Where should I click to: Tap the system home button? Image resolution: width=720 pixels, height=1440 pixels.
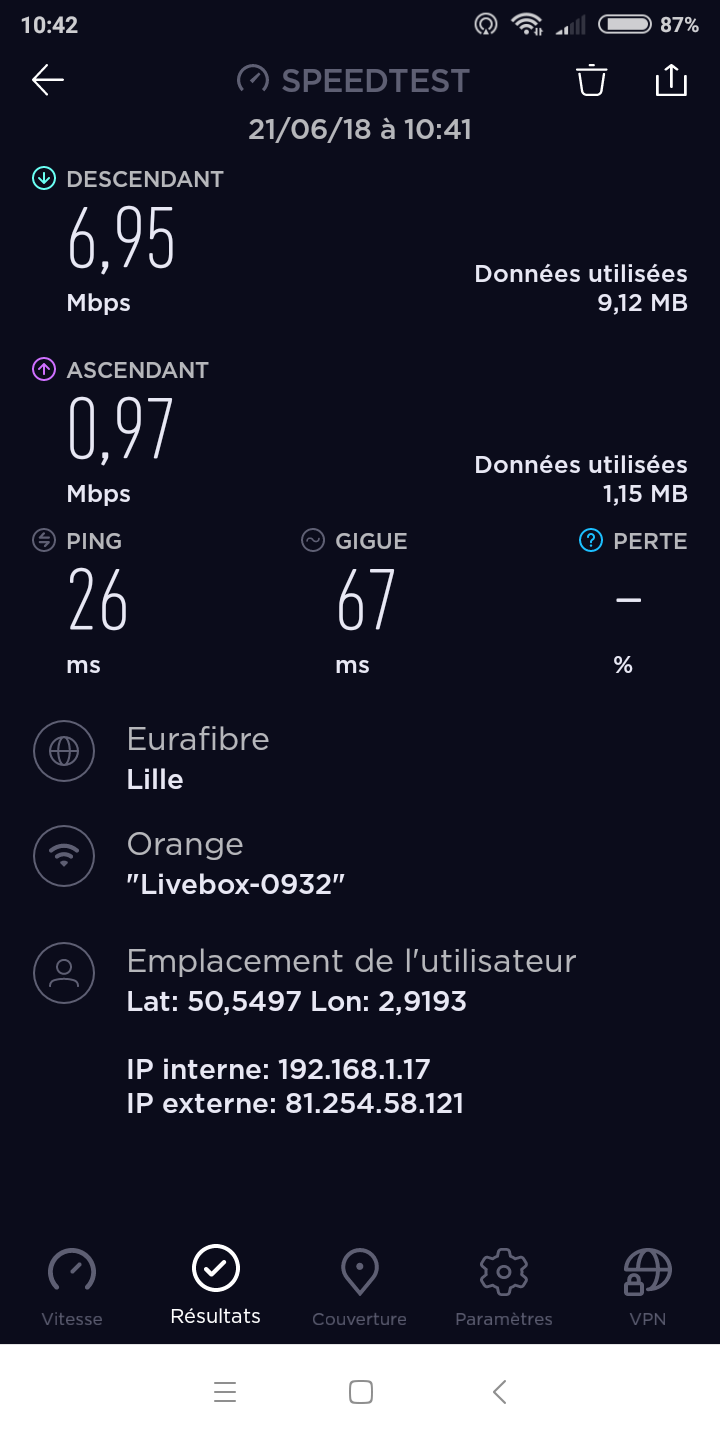(x=361, y=1392)
